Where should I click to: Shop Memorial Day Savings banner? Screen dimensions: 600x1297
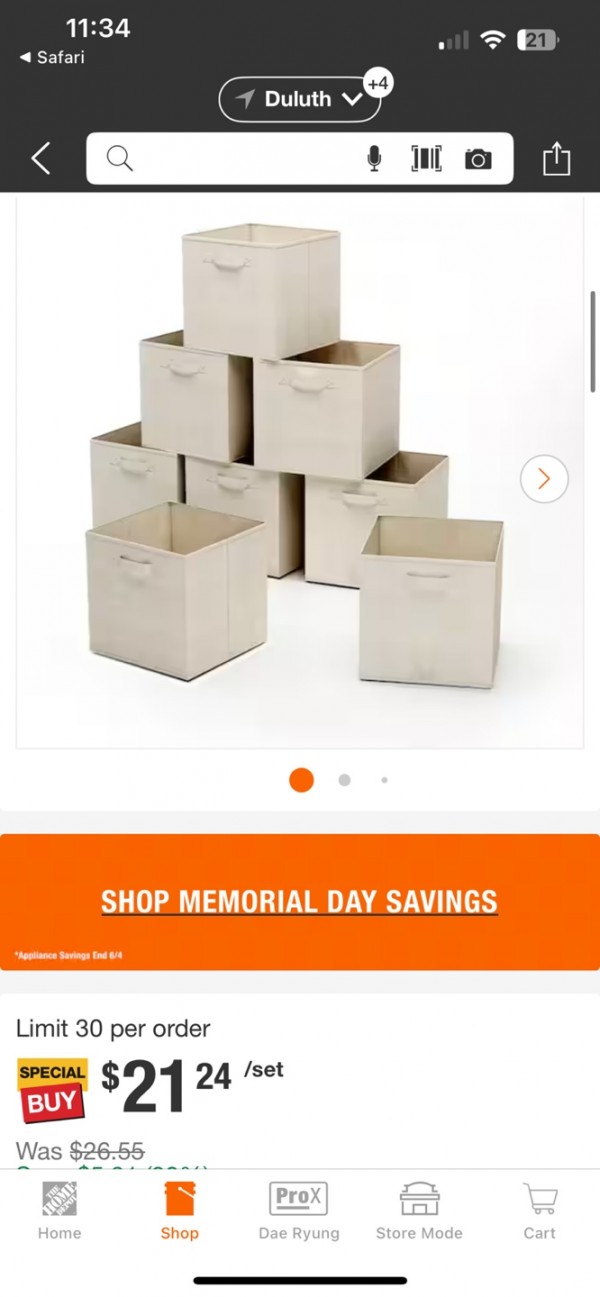pos(299,901)
